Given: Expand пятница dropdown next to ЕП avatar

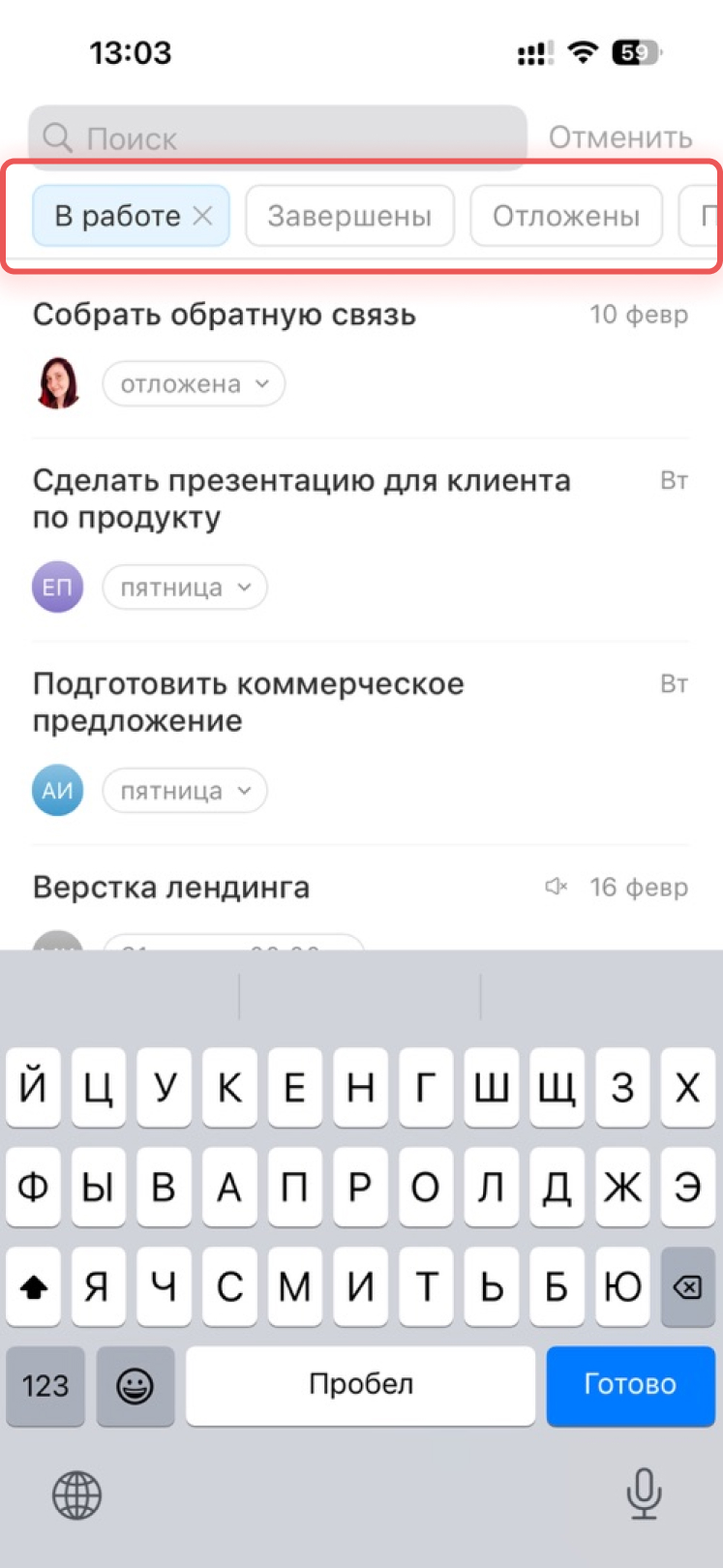Looking at the screenshot, I should [x=185, y=588].
